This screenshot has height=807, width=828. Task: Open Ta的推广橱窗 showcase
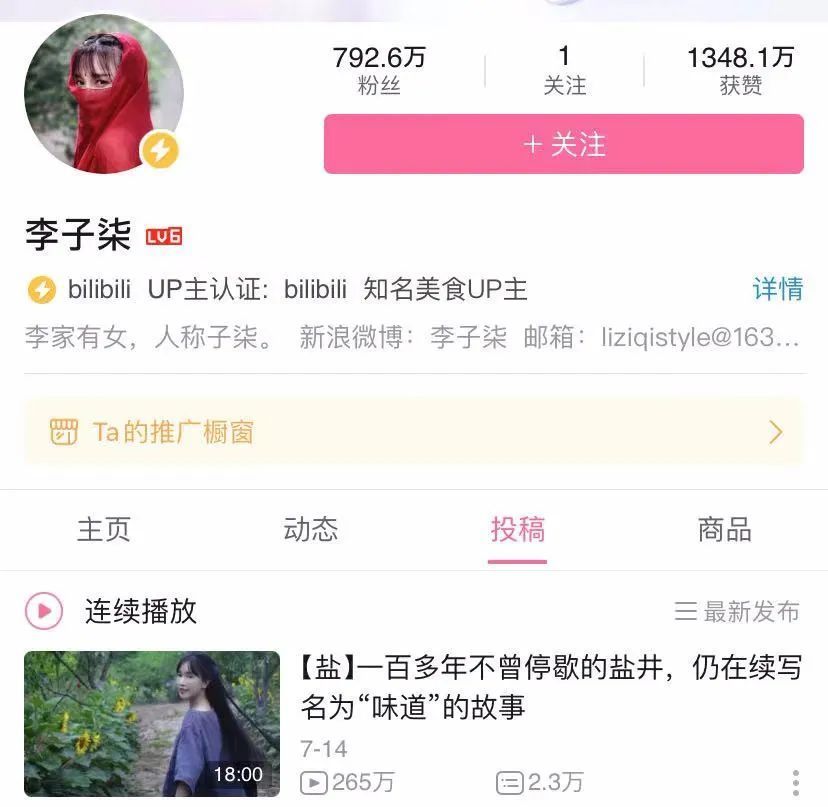coord(413,432)
